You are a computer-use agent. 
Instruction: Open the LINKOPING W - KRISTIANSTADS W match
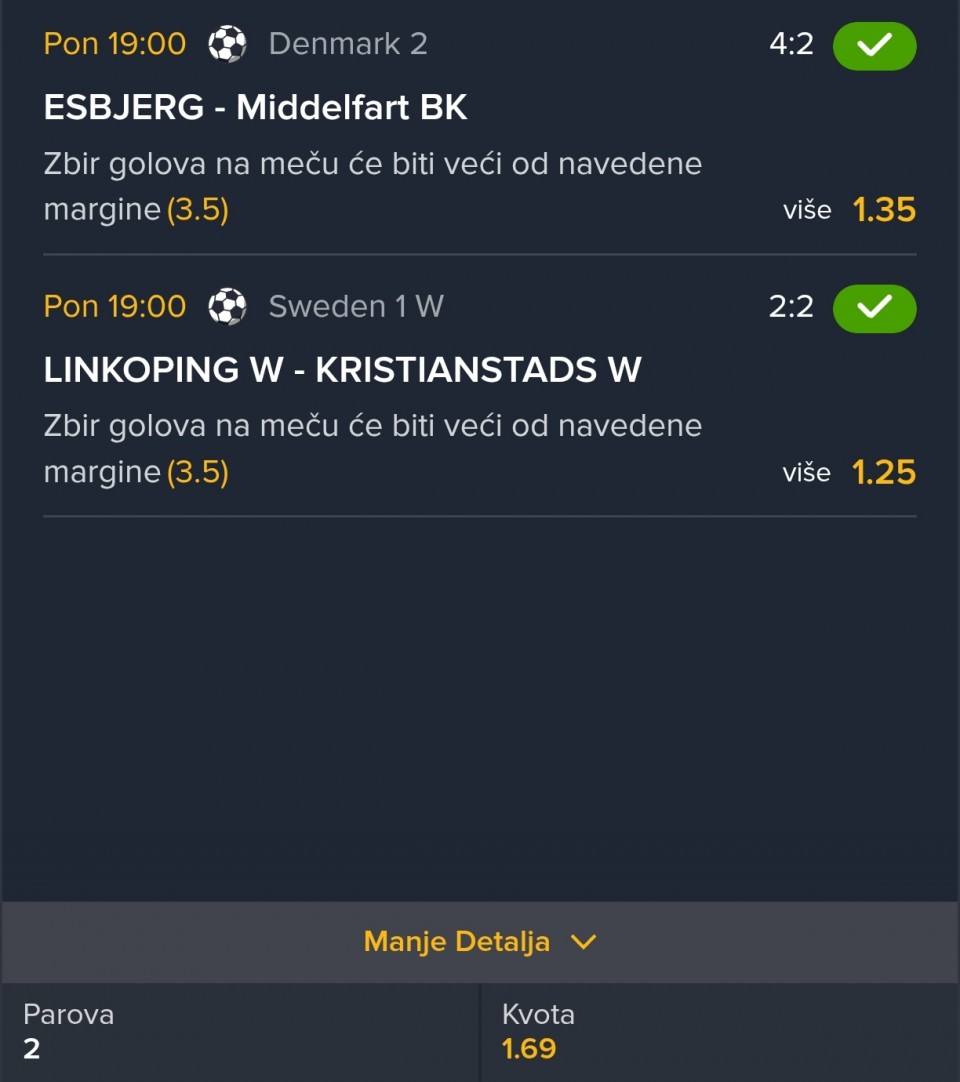tap(342, 370)
